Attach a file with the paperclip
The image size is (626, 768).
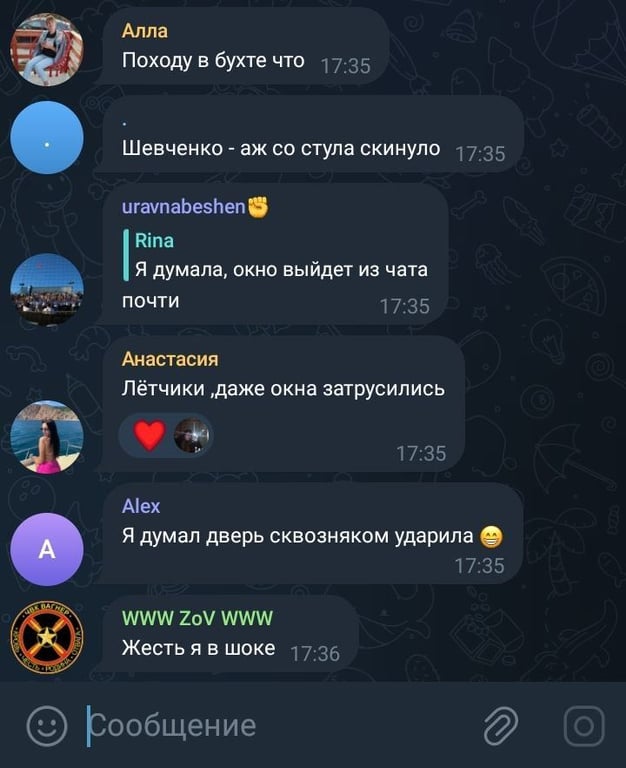pyautogui.click(x=500, y=725)
